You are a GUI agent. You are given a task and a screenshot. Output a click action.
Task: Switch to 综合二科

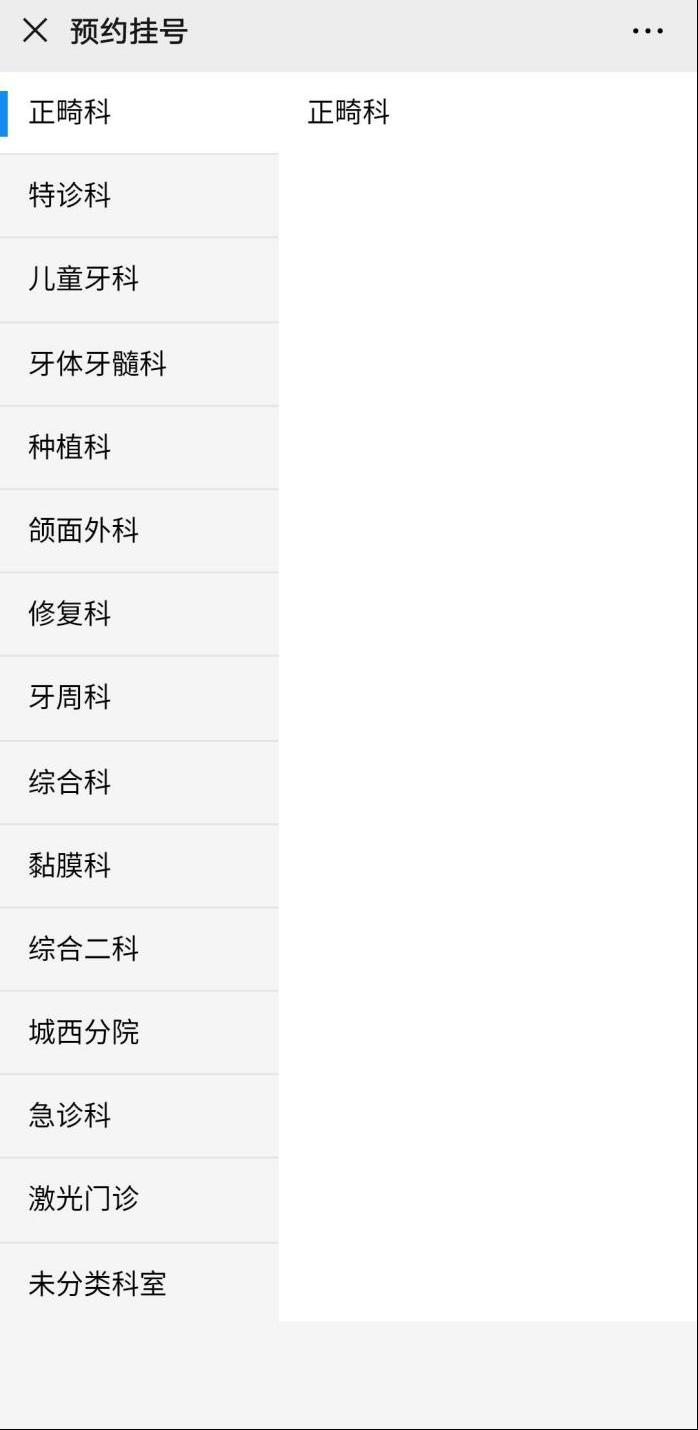point(83,949)
